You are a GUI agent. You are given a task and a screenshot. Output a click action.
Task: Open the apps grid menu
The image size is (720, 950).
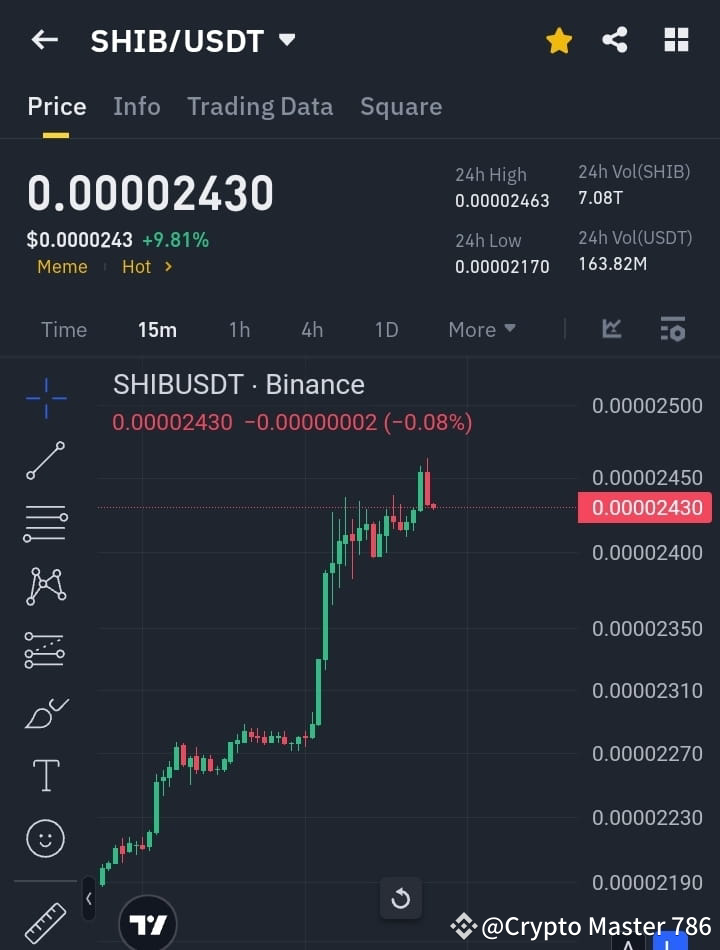point(676,40)
